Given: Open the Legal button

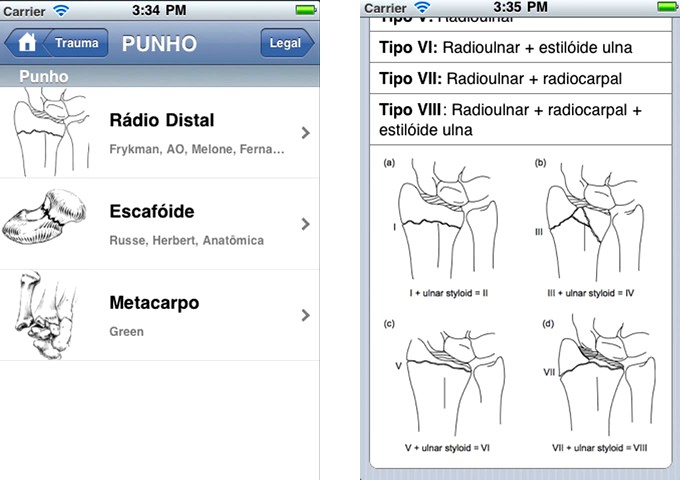Looking at the screenshot, I should pos(286,44).
